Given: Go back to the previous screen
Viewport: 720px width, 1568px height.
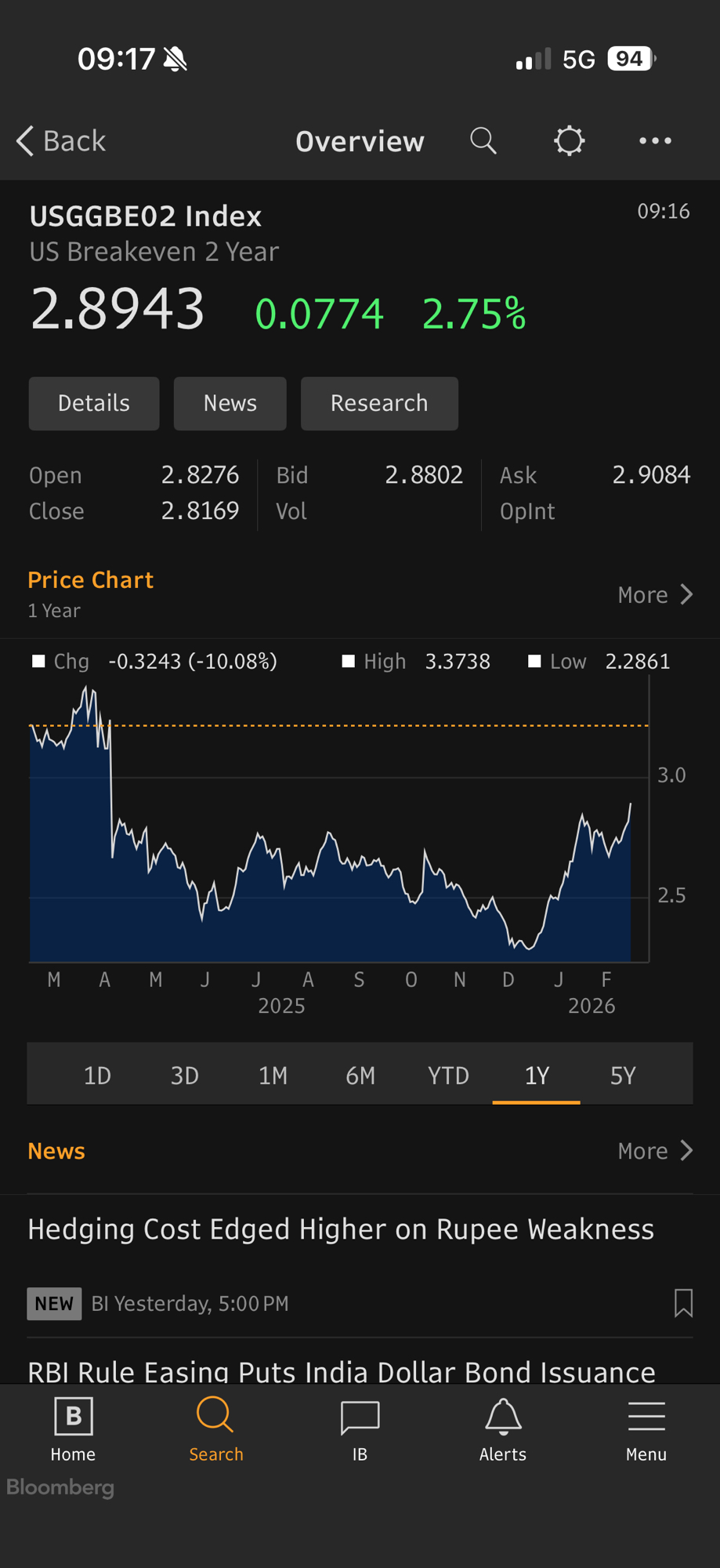Looking at the screenshot, I should (61, 141).
